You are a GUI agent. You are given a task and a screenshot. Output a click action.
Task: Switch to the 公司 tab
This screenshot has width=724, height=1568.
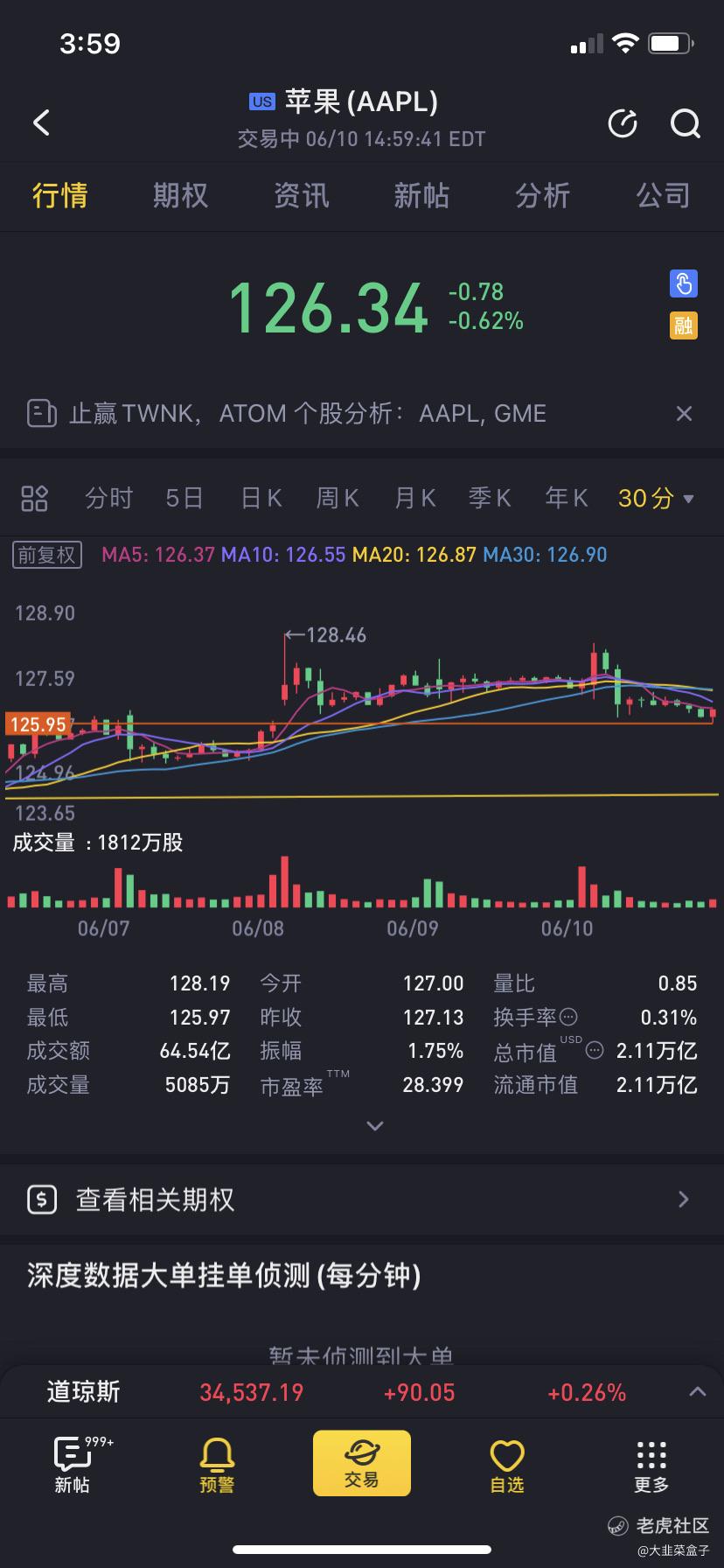click(x=663, y=195)
